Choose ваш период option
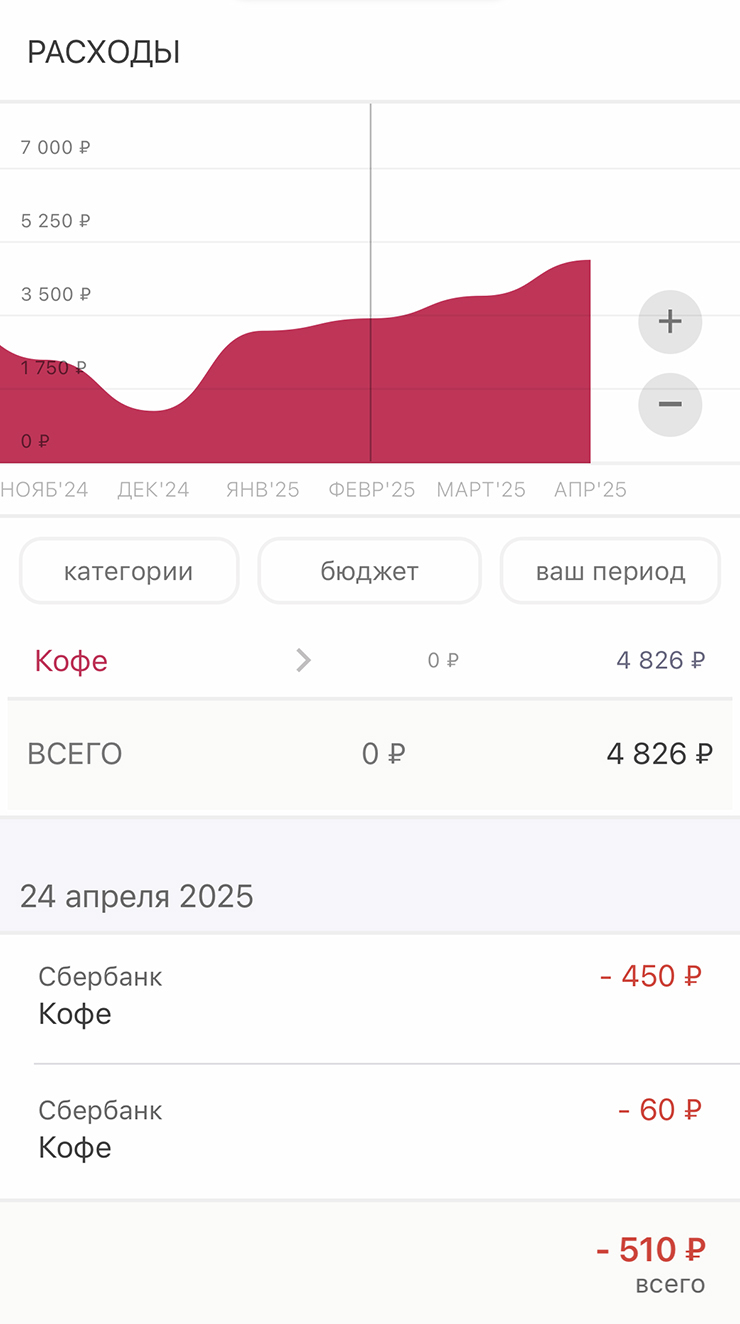Image resolution: width=740 pixels, height=1324 pixels. 610,571
